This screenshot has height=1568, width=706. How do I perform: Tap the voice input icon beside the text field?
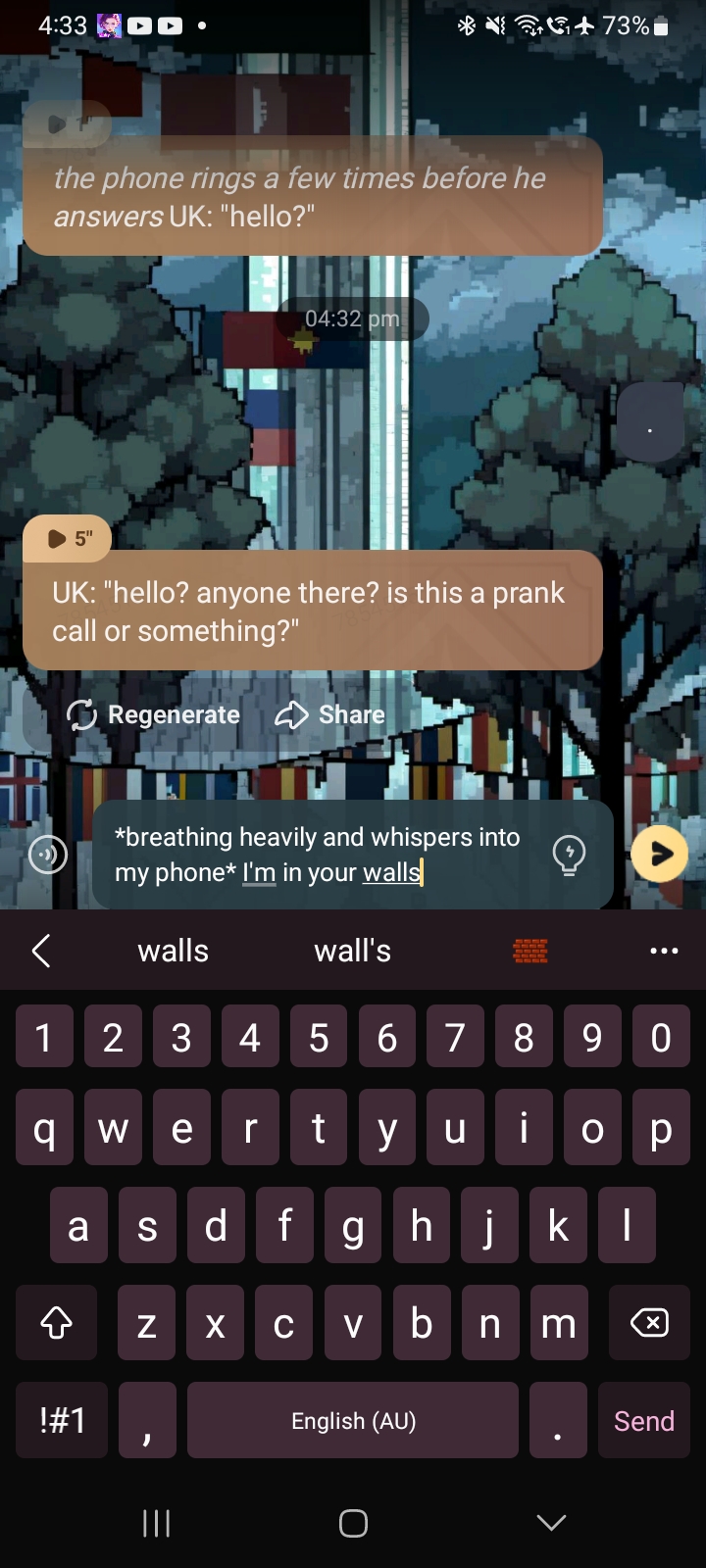click(47, 855)
